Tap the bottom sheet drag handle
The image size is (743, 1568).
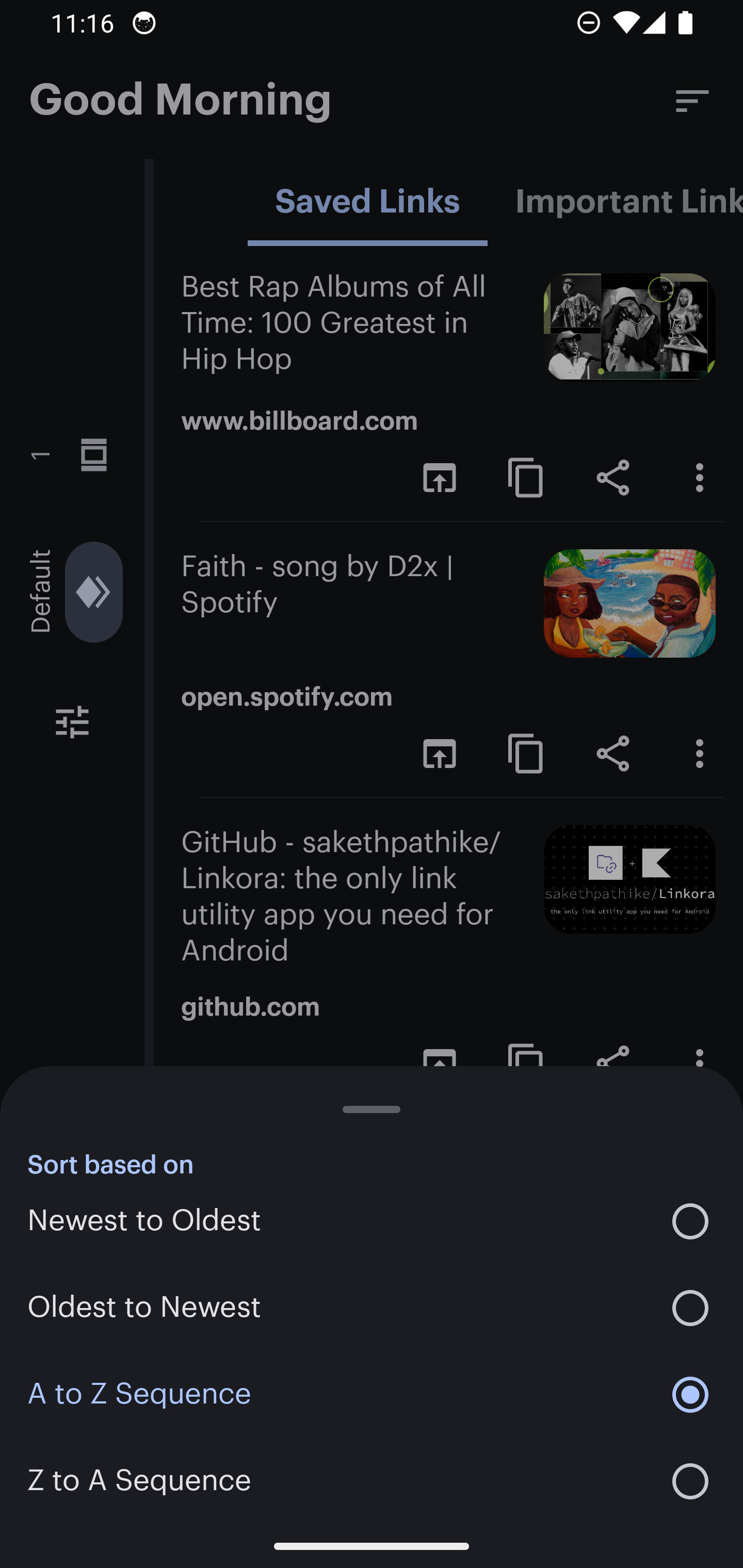click(x=372, y=1109)
